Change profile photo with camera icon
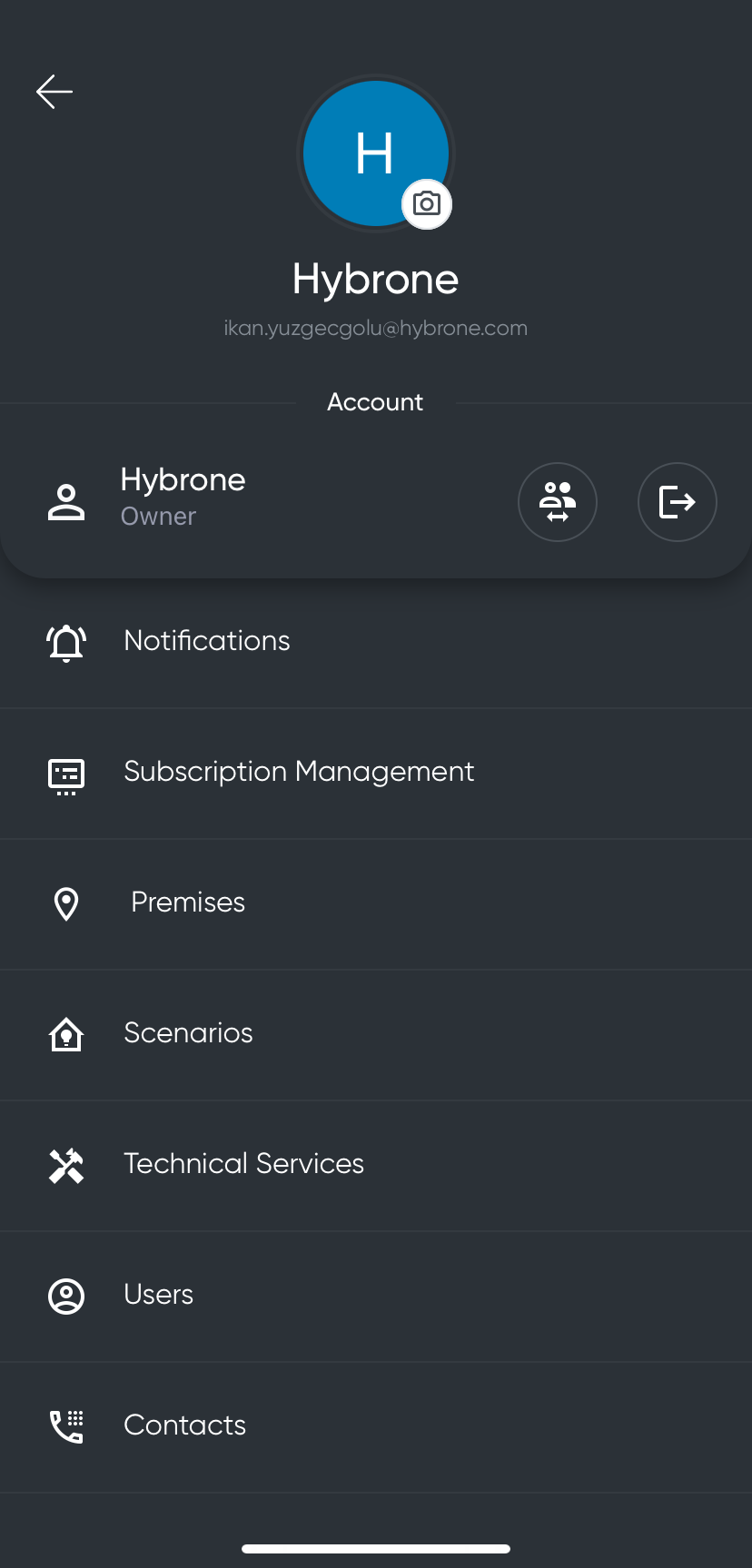 (427, 204)
